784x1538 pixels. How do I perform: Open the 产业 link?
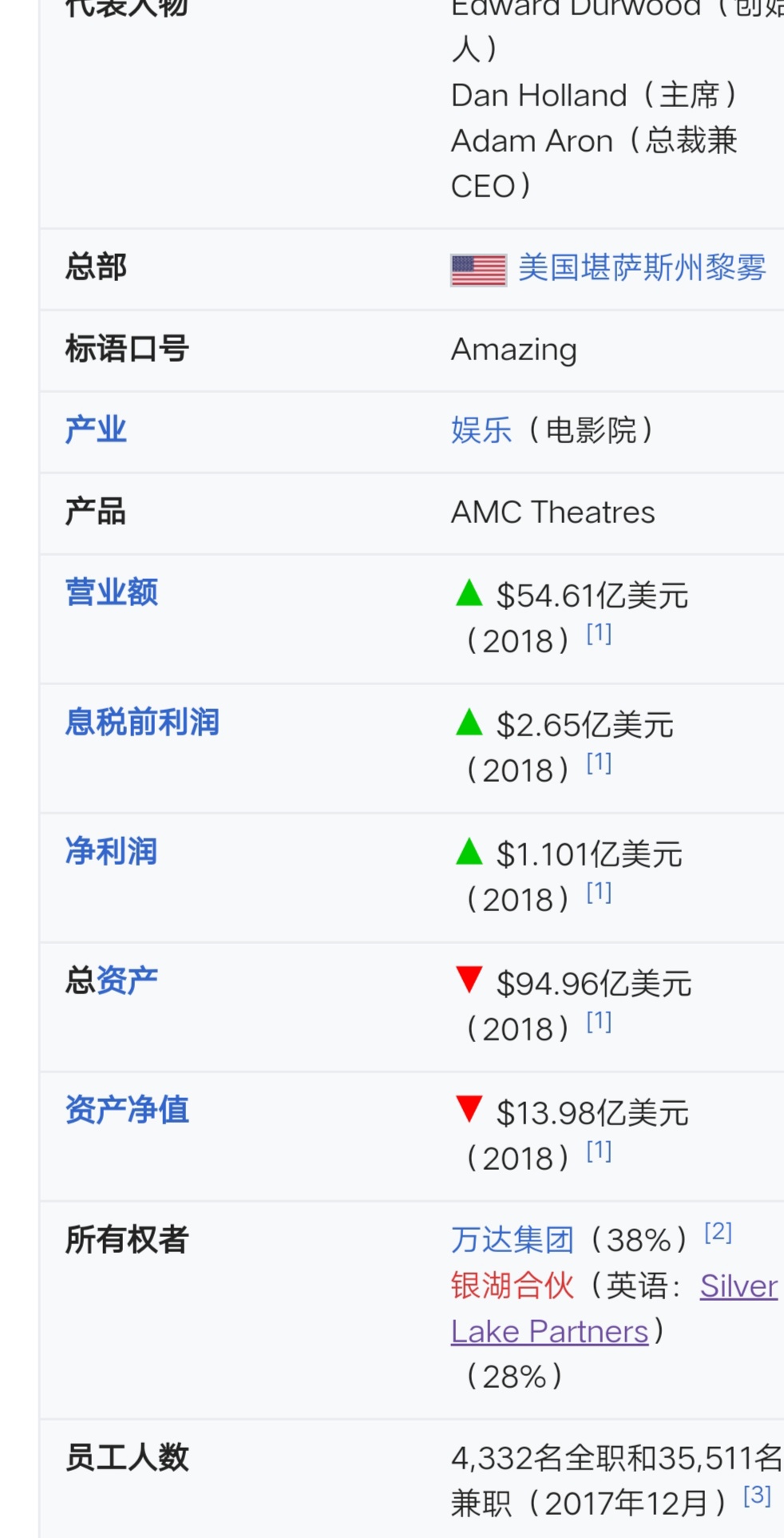pyautogui.click(x=96, y=430)
